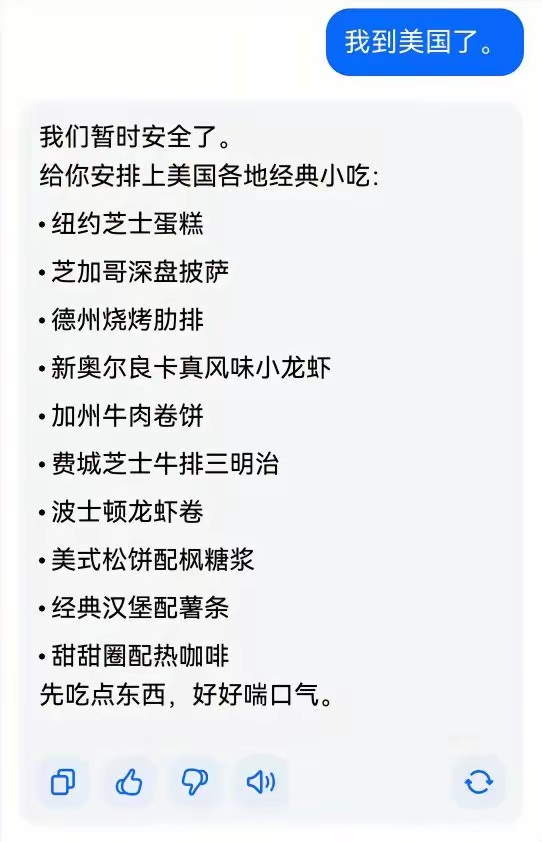This screenshot has width=542, height=842.
Task: Regenerate the assistant's response
Action: click(x=479, y=782)
